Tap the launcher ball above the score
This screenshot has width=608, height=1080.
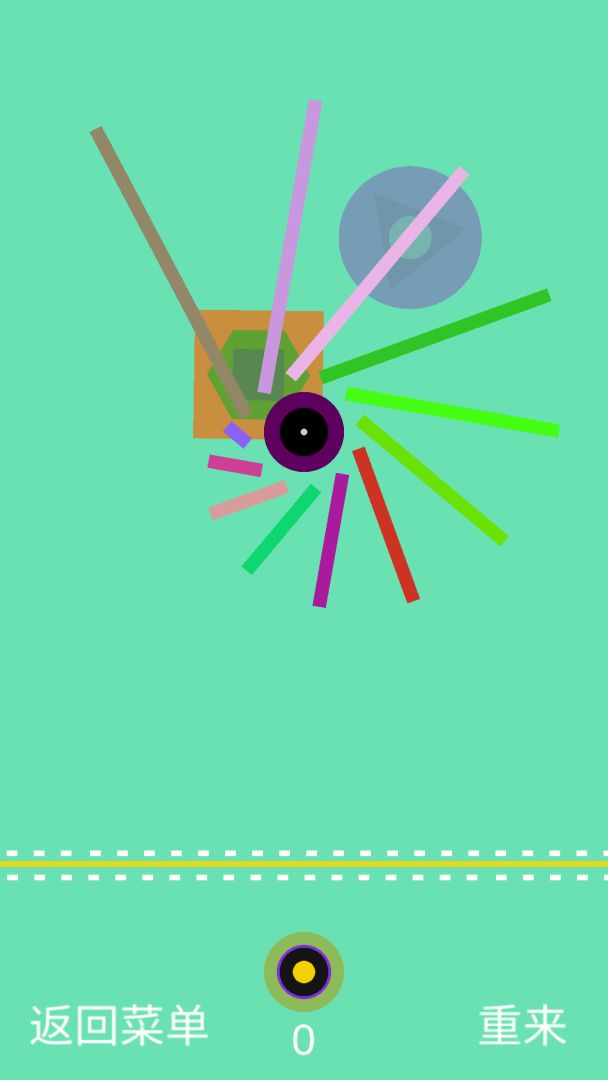304,972
